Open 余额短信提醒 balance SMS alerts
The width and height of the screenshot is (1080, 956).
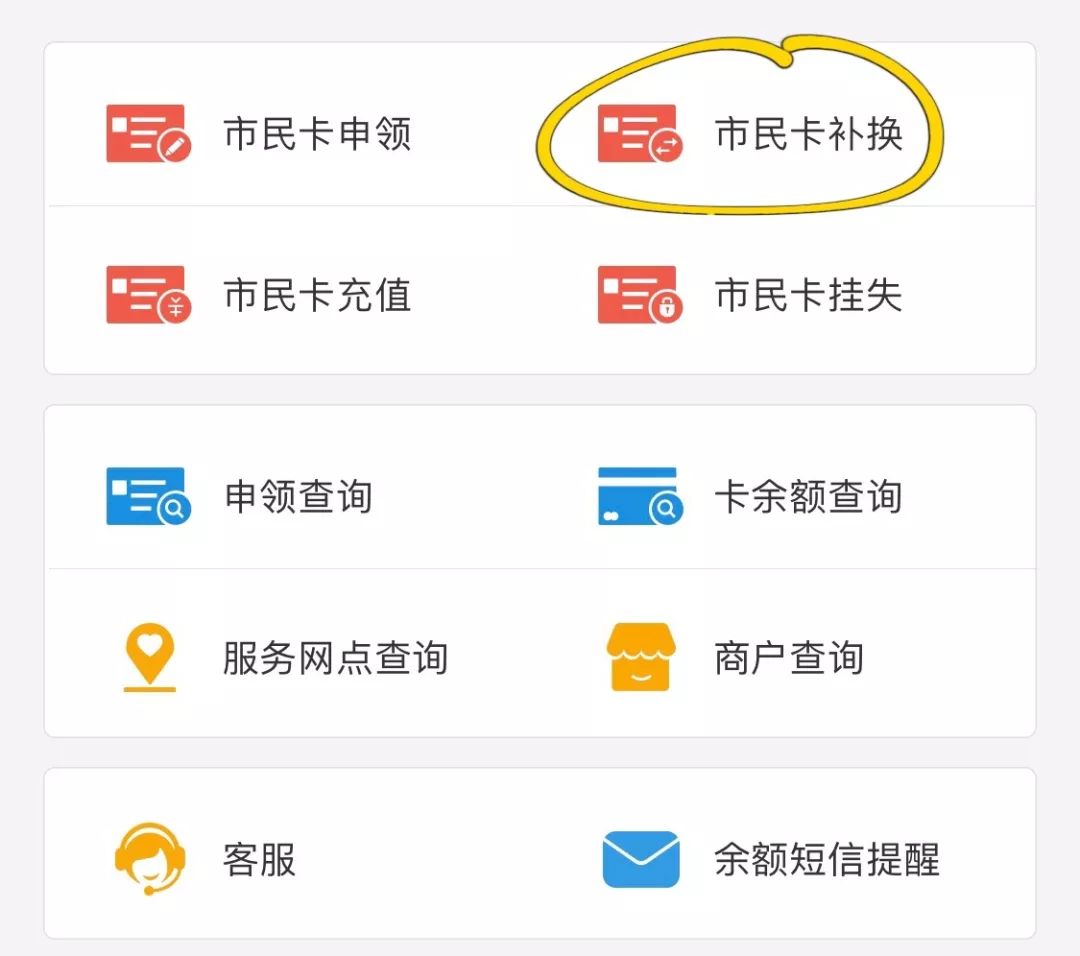click(x=770, y=859)
